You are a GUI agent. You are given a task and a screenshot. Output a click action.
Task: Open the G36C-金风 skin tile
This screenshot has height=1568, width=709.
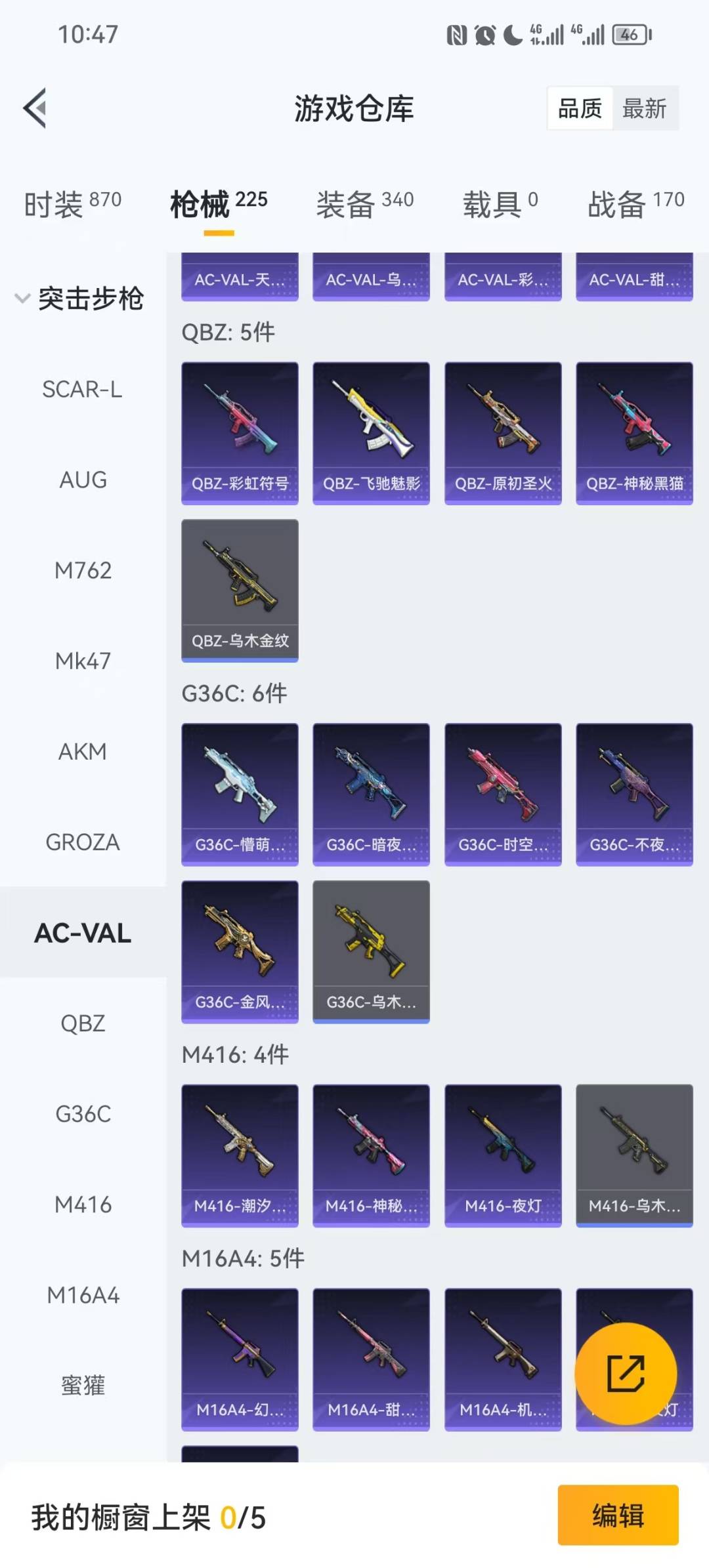pyautogui.click(x=240, y=951)
